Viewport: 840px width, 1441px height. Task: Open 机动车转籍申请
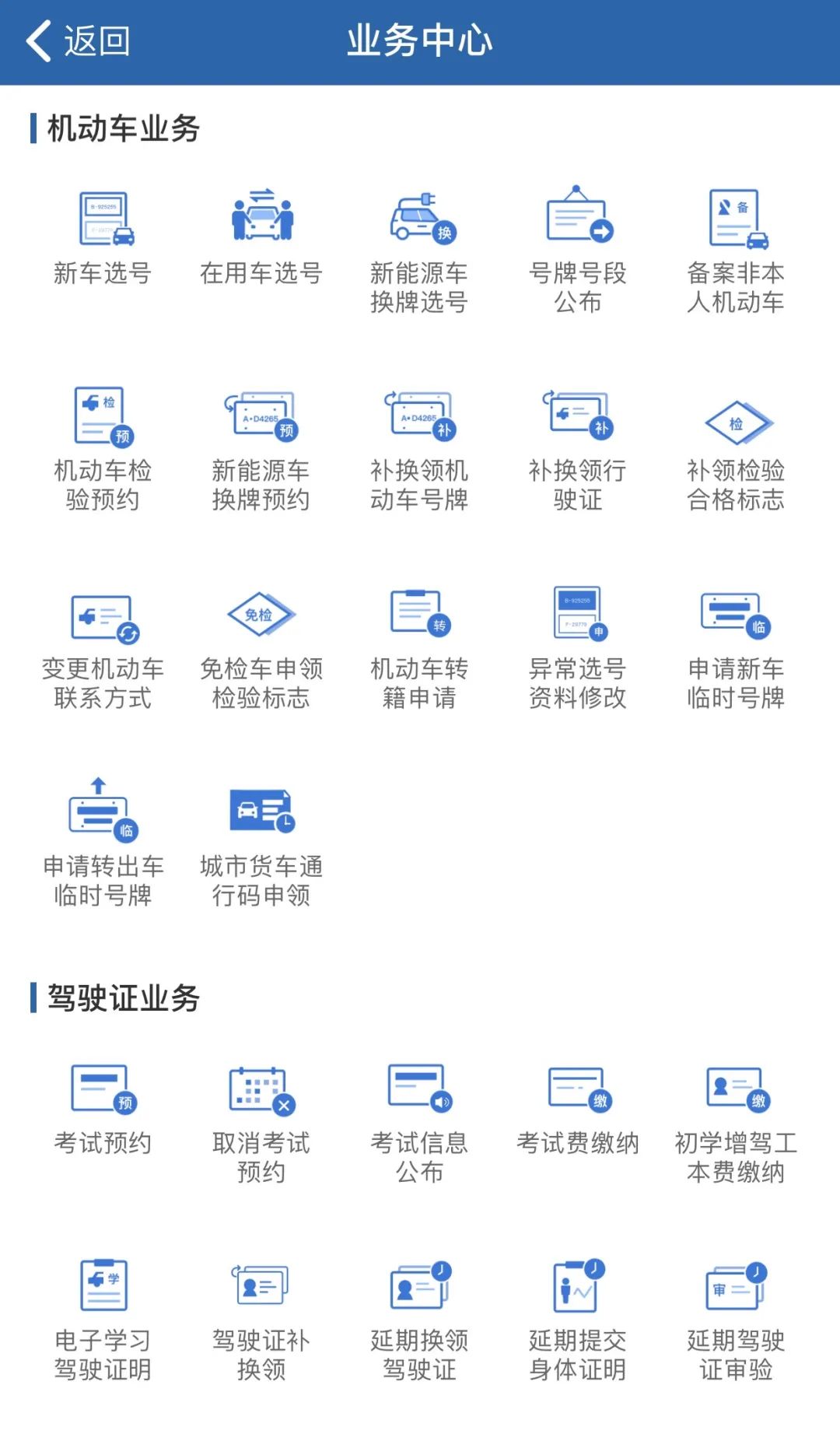tap(419, 650)
